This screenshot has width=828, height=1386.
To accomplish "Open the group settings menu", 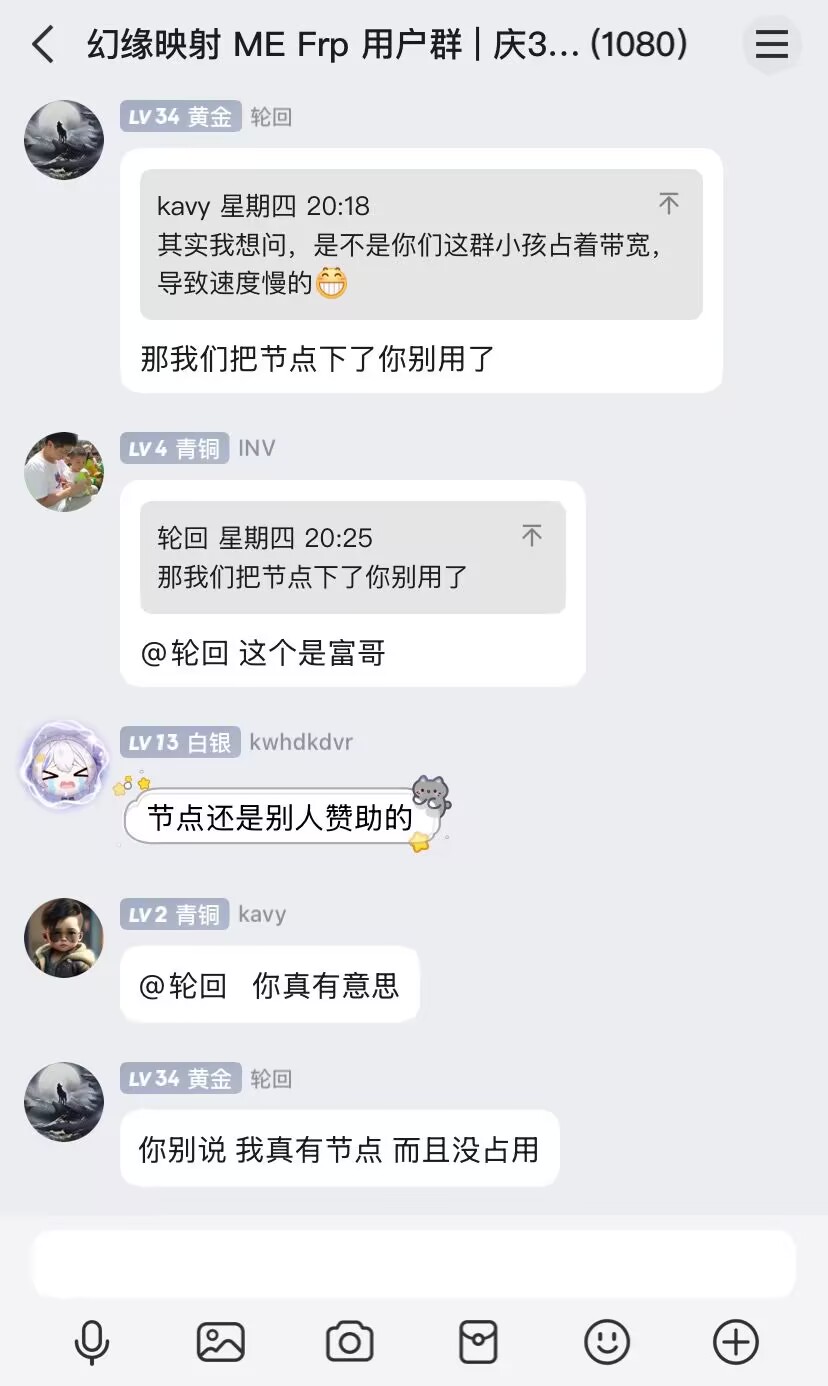I will pos(771,45).
